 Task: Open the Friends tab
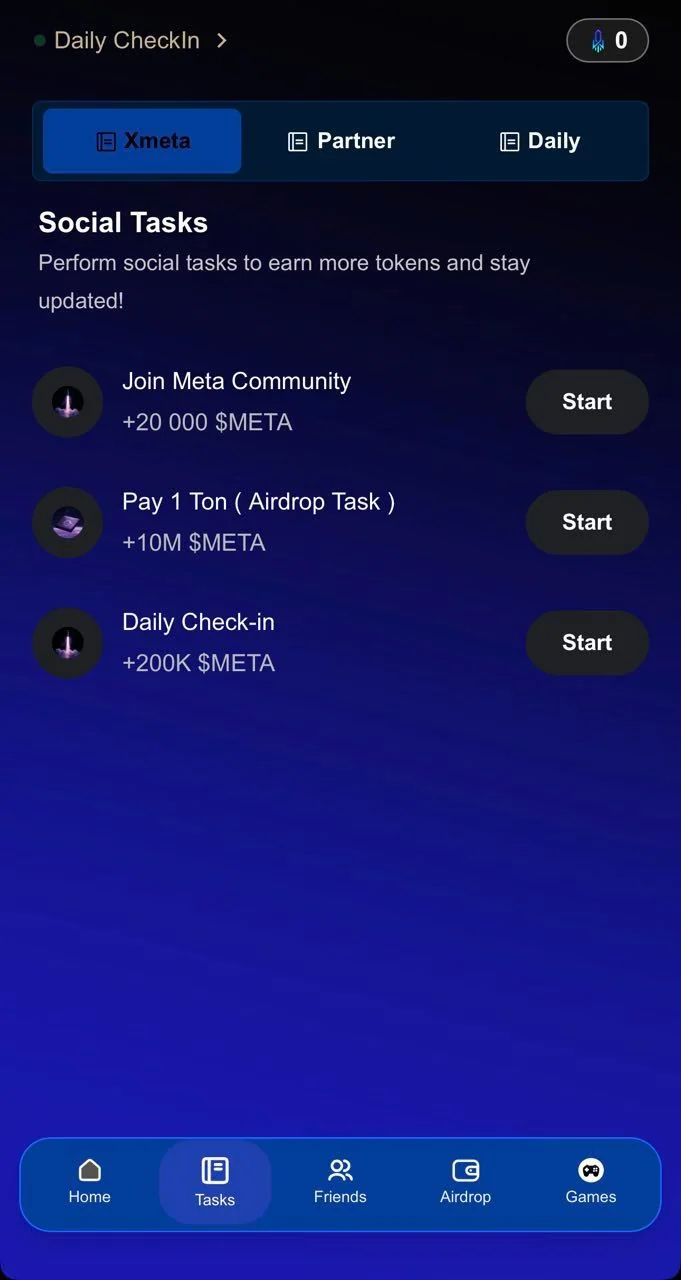click(x=340, y=1182)
